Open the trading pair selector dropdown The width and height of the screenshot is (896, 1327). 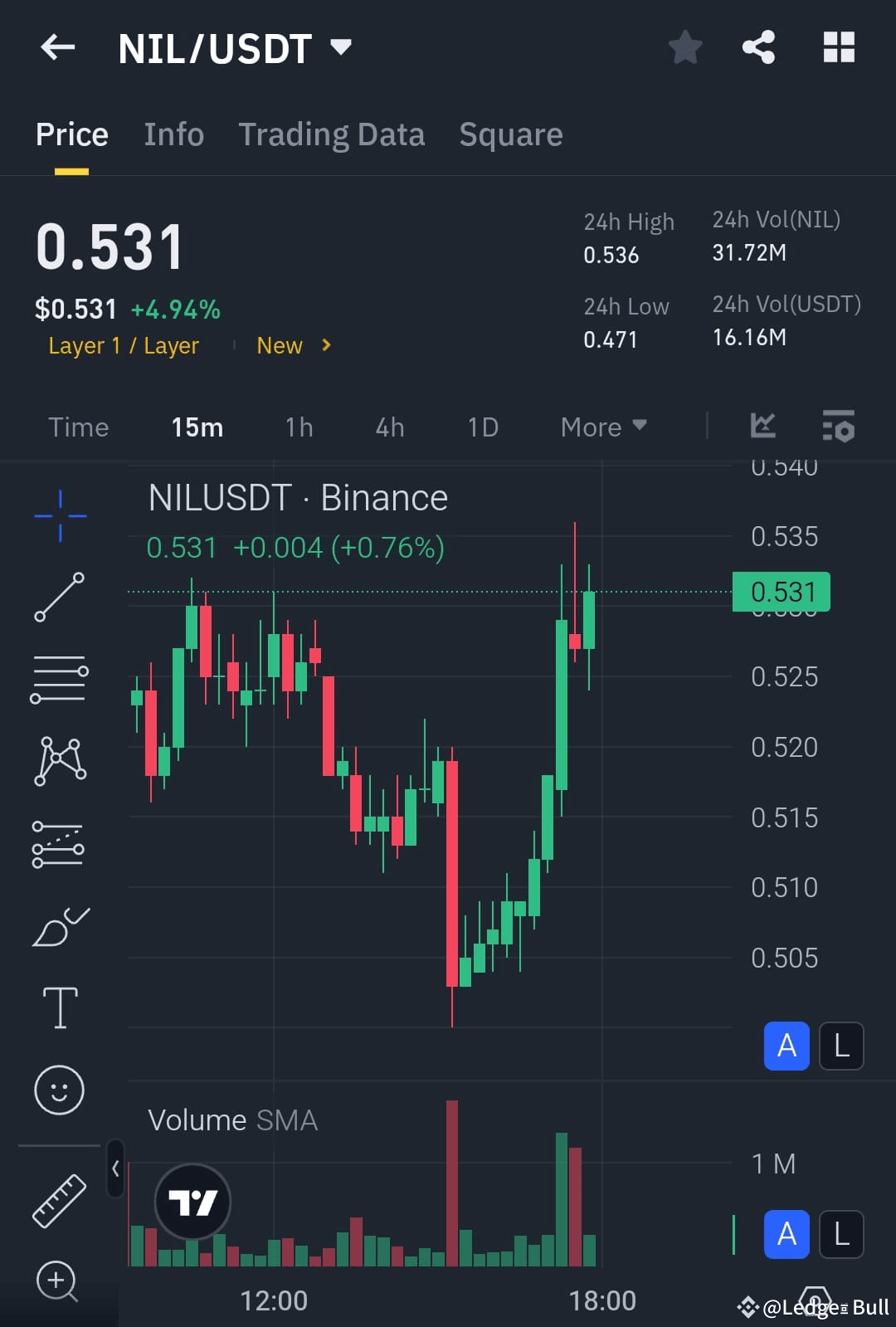click(x=340, y=47)
